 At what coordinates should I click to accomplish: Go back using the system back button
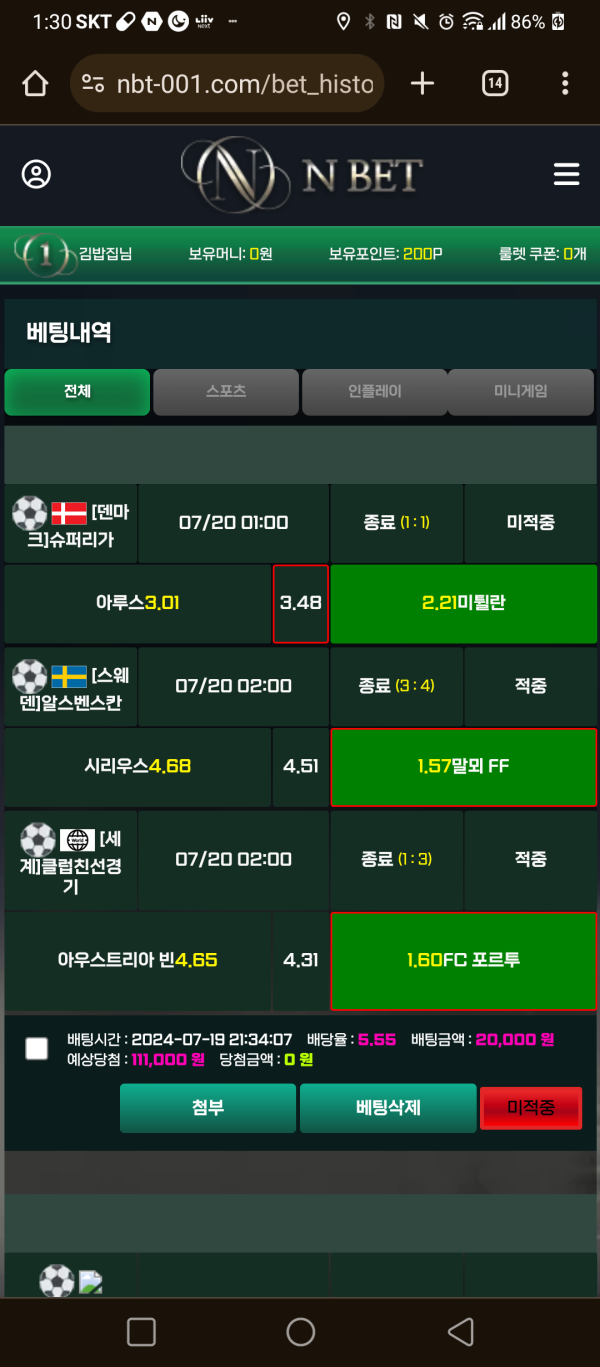click(x=460, y=1331)
